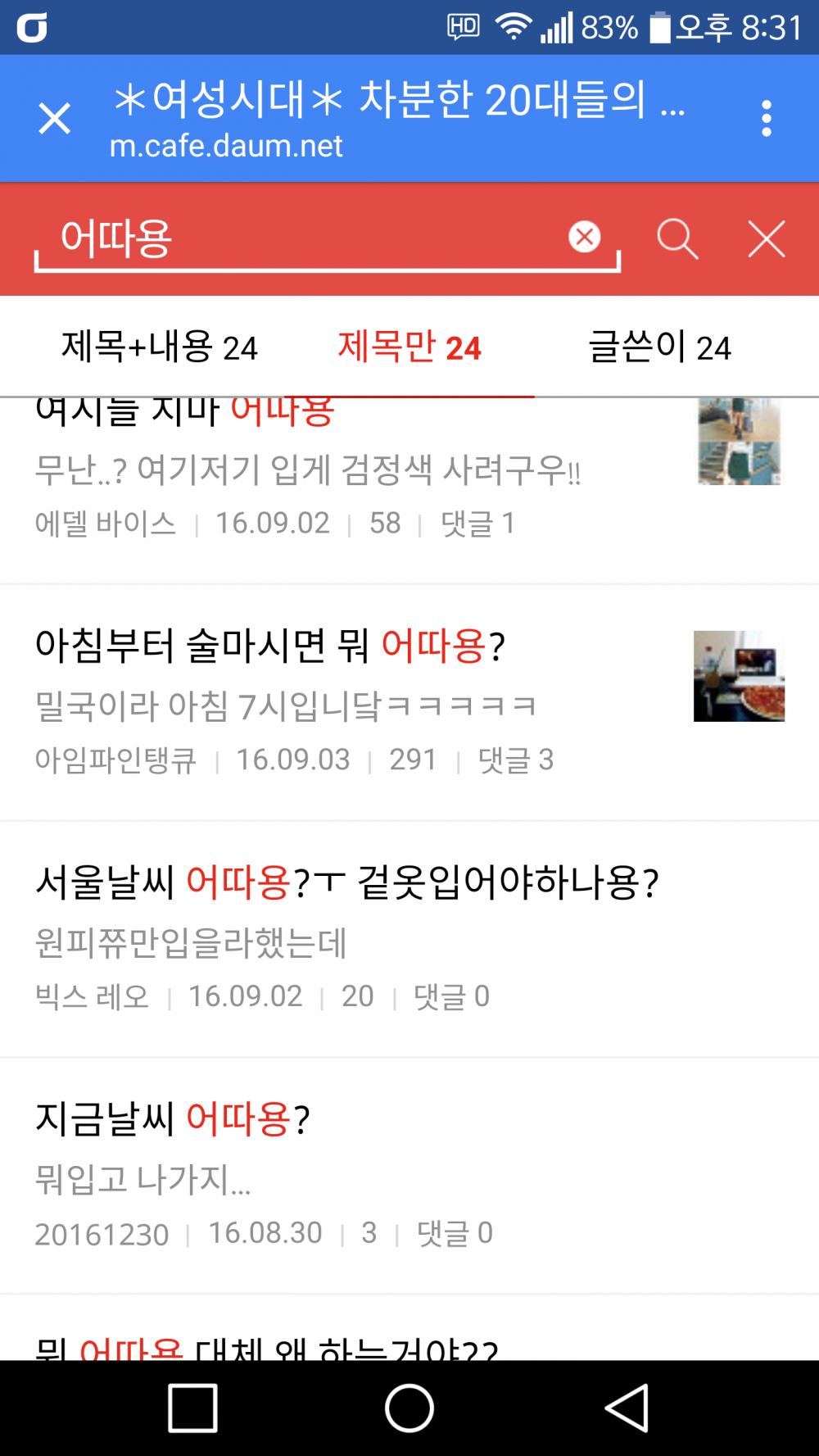This screenshot has height=1456, width=819.
Task: Tap the Android home circle button
Action: click(409, 1407)
